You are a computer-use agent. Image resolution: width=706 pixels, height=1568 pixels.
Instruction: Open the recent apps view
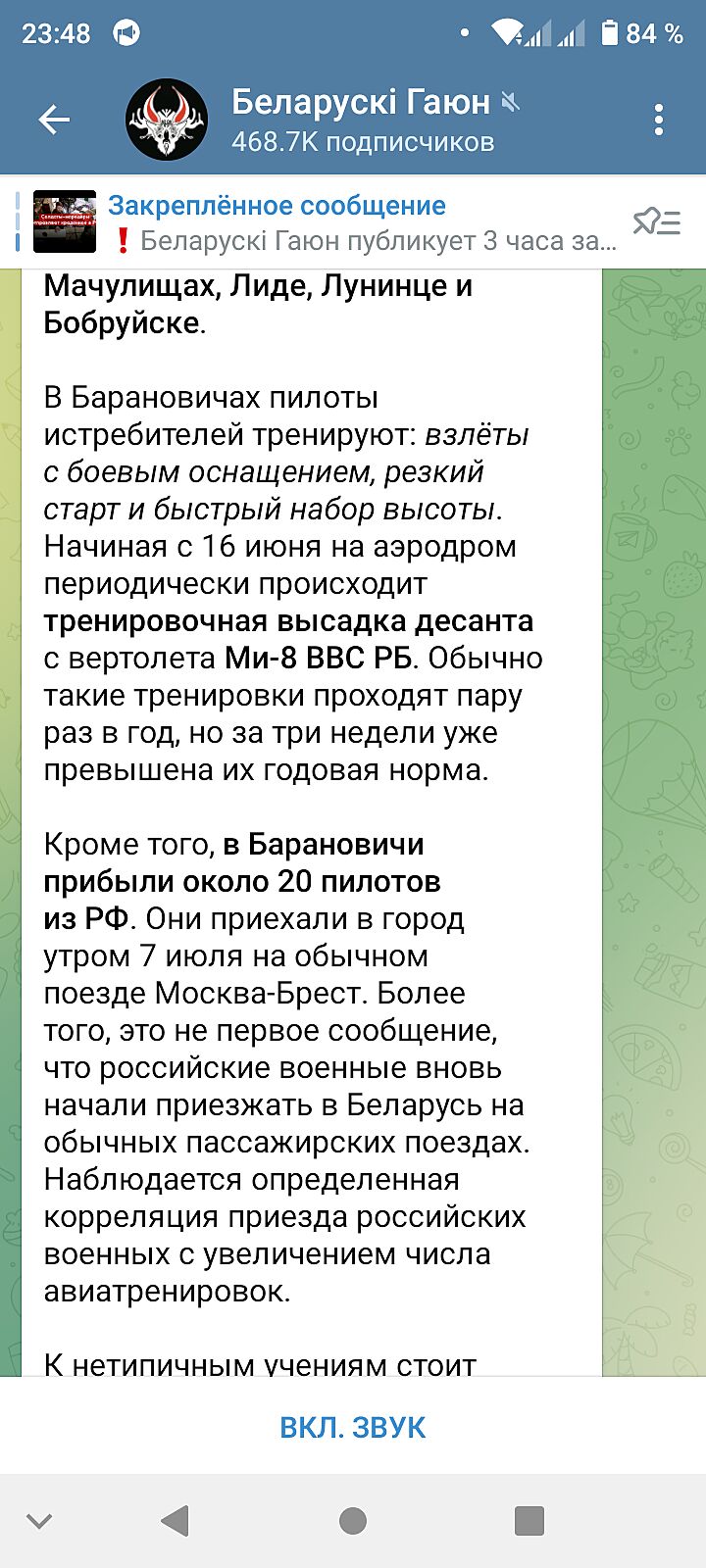pos(529,1520)
